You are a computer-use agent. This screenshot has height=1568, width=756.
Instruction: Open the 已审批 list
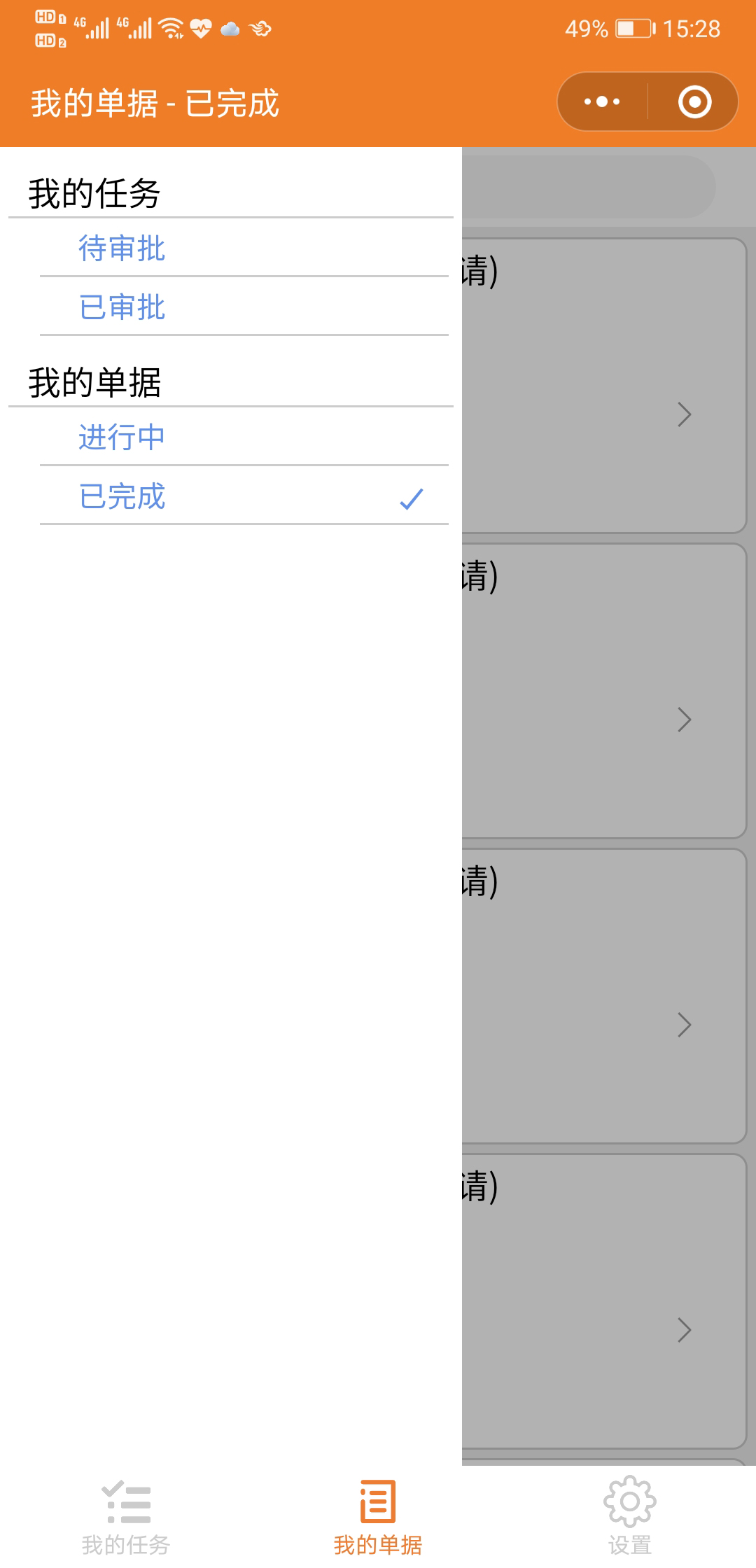(244, 307)
